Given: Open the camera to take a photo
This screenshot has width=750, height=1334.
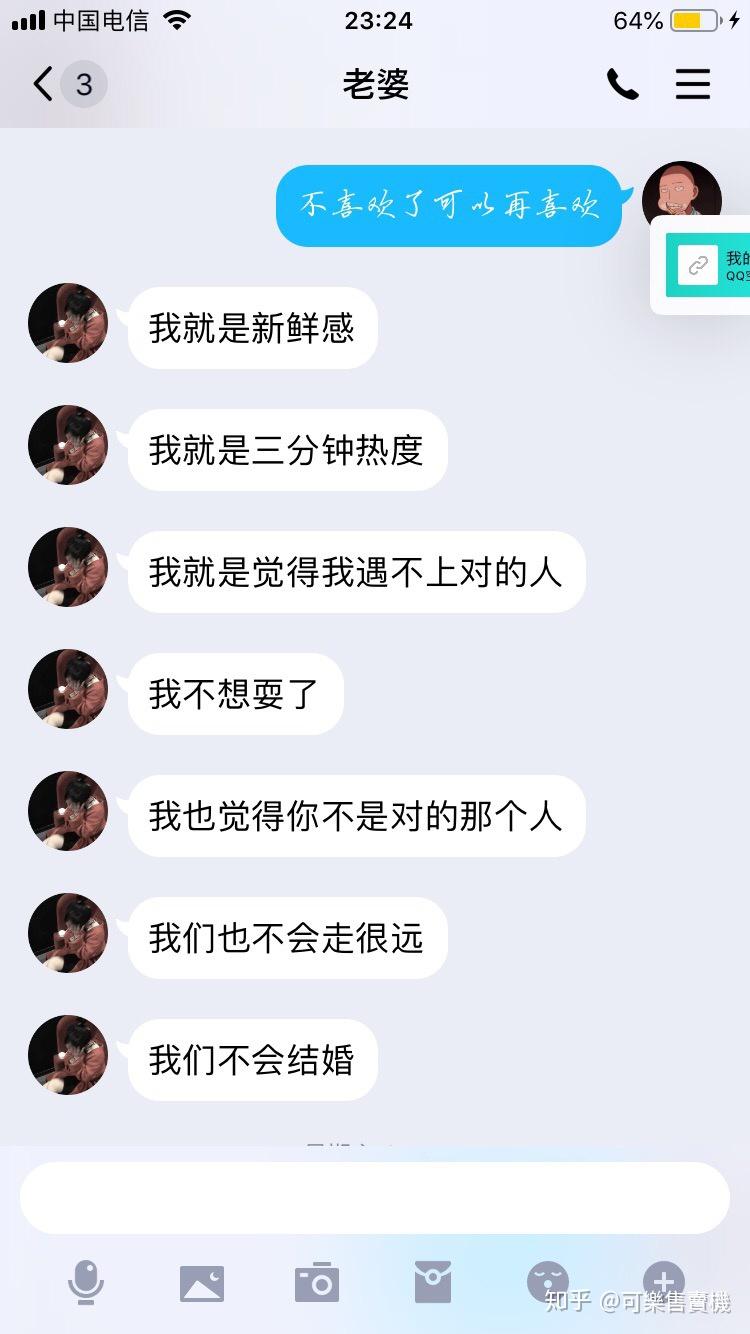Looking at the screenshot, I should pos(317,1282).
